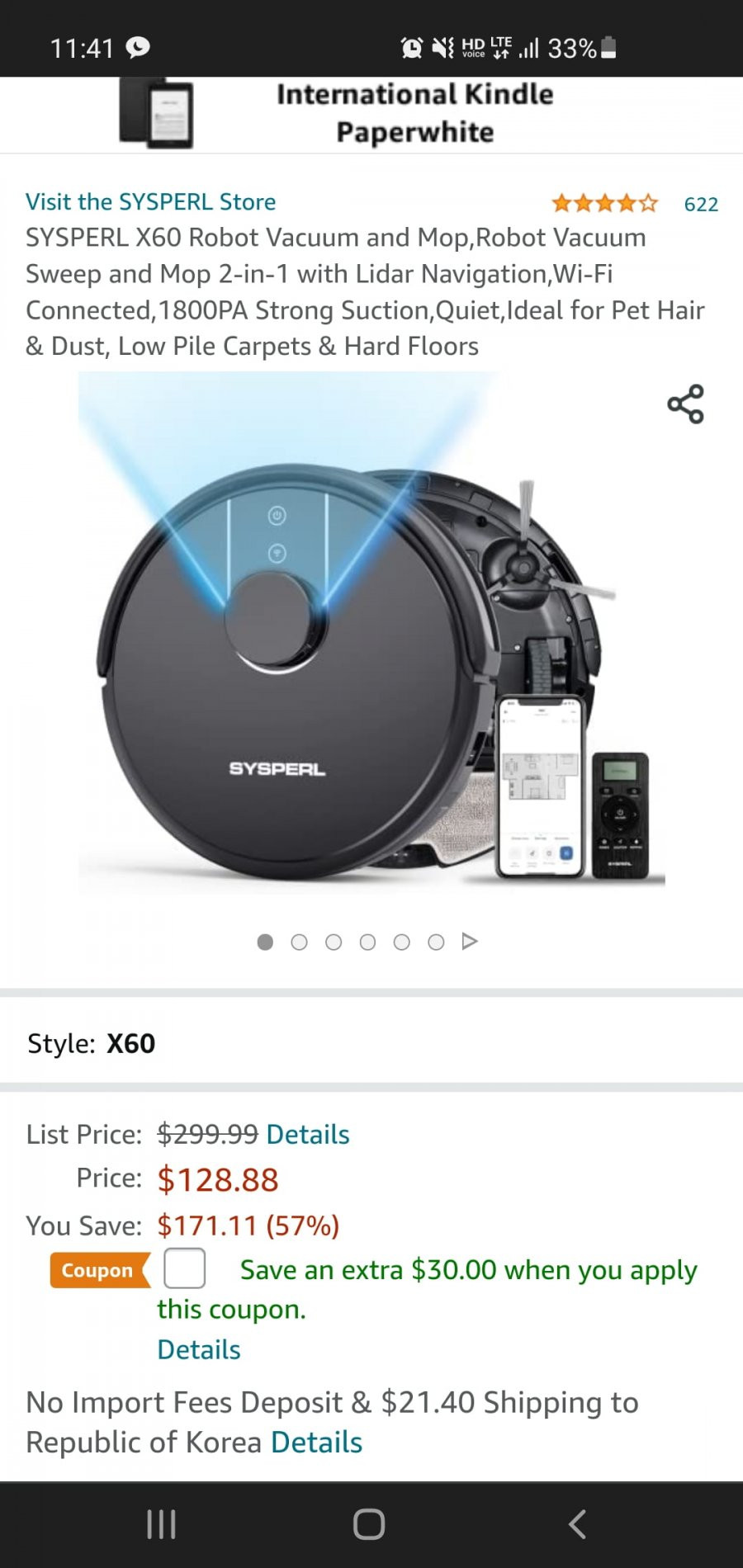
Task: Open recent apps from navigation bar
Action: coord(161,1524)
